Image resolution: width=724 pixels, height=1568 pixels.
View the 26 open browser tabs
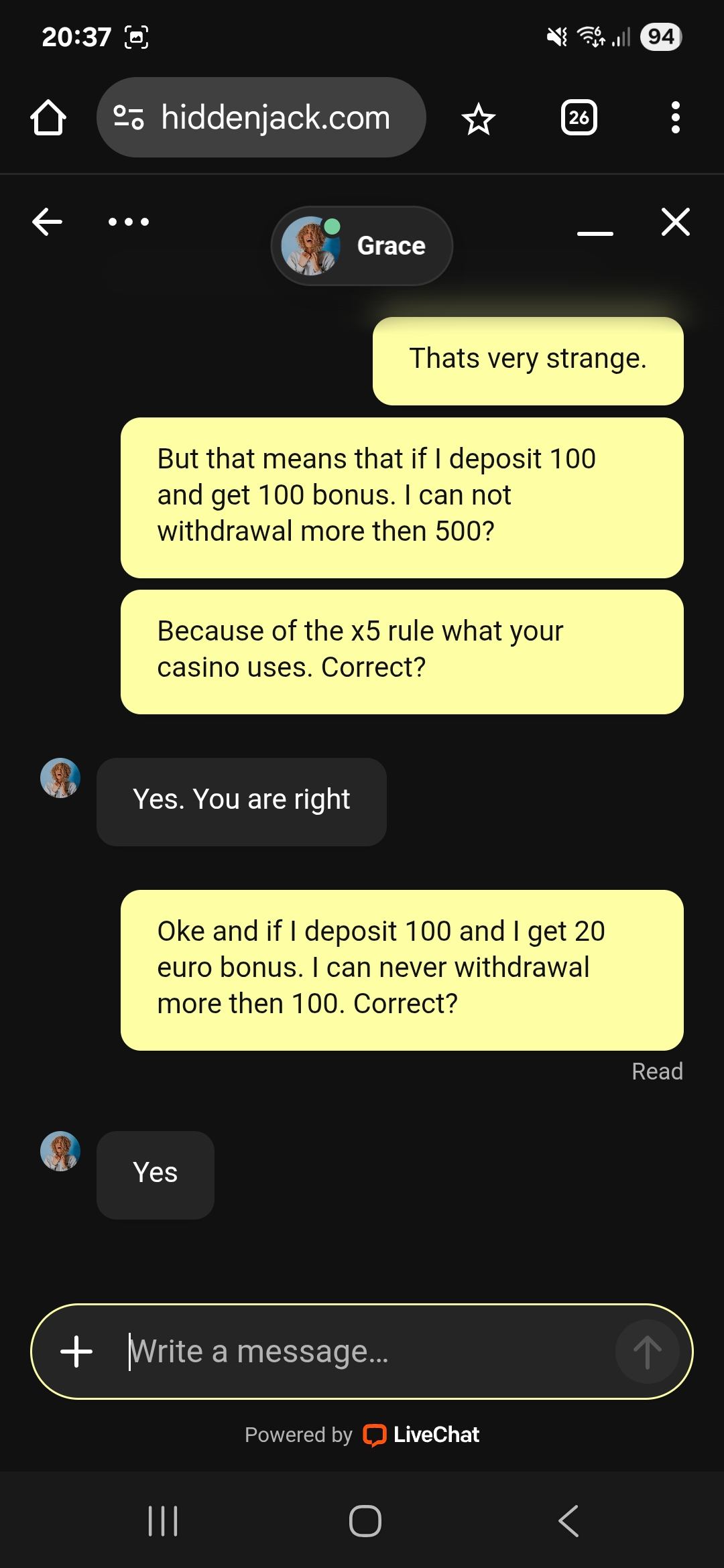(x=579, y=118)
